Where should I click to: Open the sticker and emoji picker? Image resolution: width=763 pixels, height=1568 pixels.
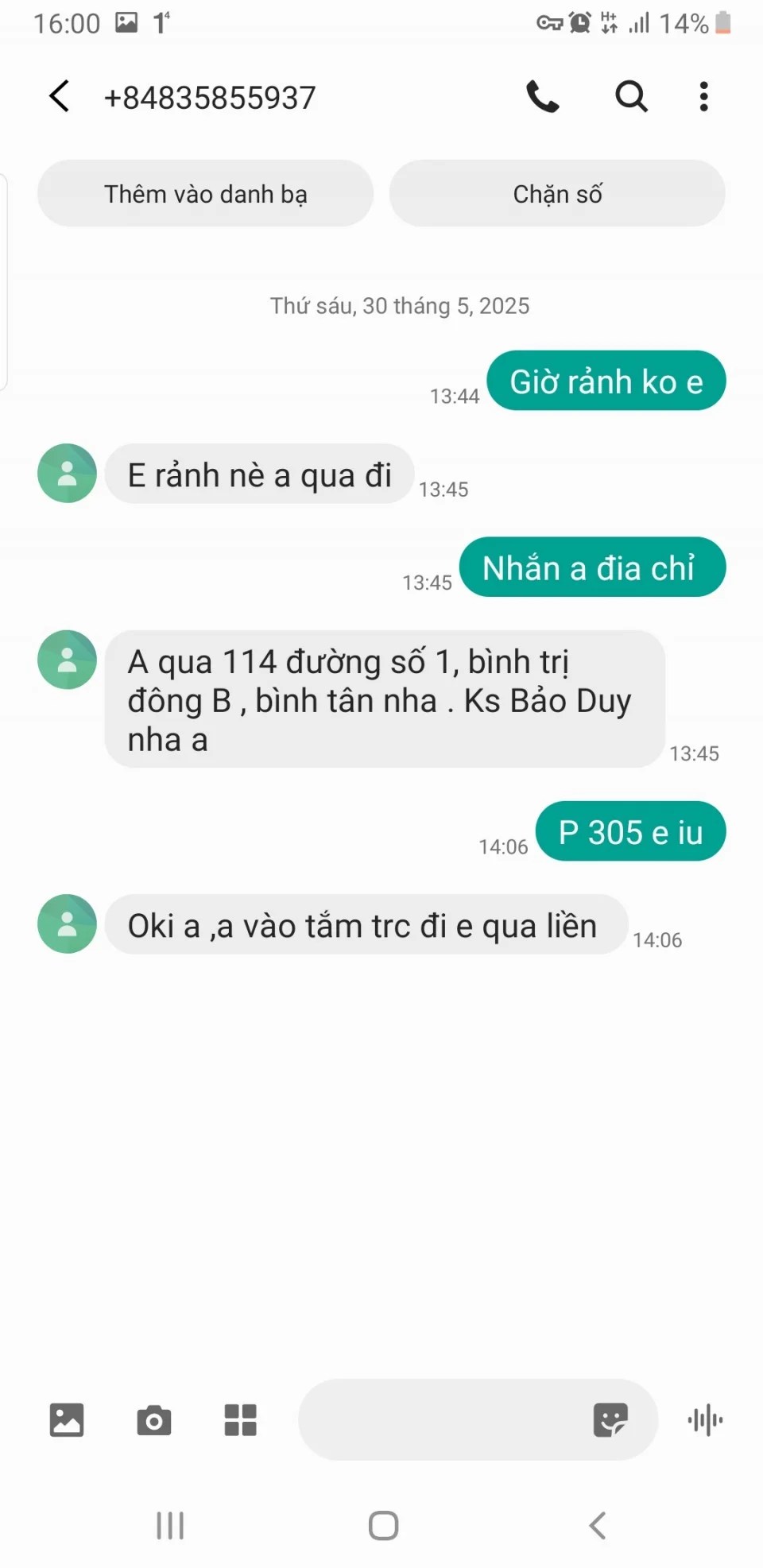point(610,1419)
